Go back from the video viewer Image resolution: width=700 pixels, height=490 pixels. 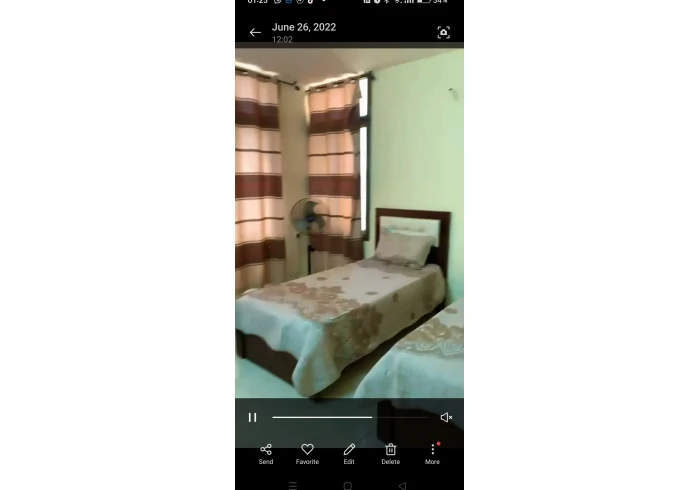point(255,33)
